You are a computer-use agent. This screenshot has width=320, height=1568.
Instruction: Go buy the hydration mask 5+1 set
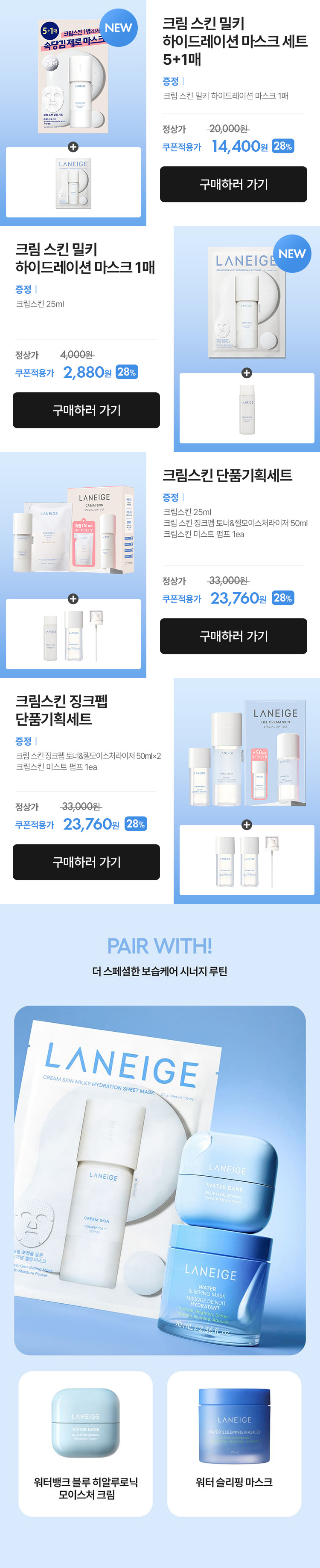[x=233, y=184]
